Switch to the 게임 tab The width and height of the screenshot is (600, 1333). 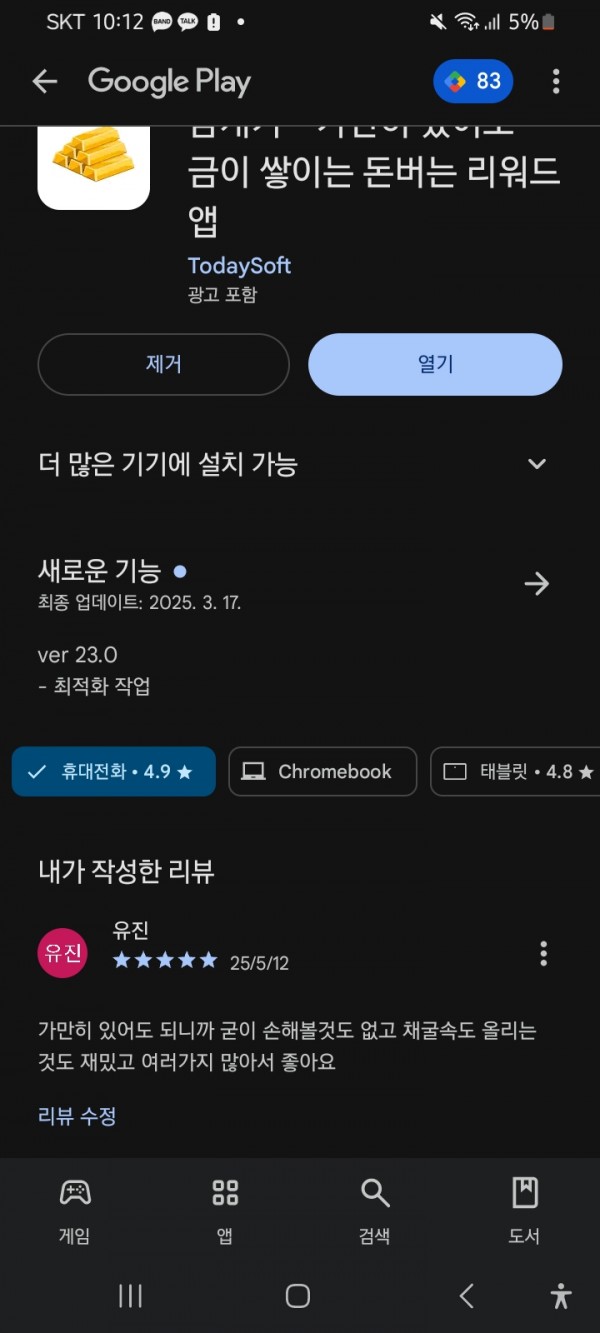pyautogui.click(x=75, y=1211)
